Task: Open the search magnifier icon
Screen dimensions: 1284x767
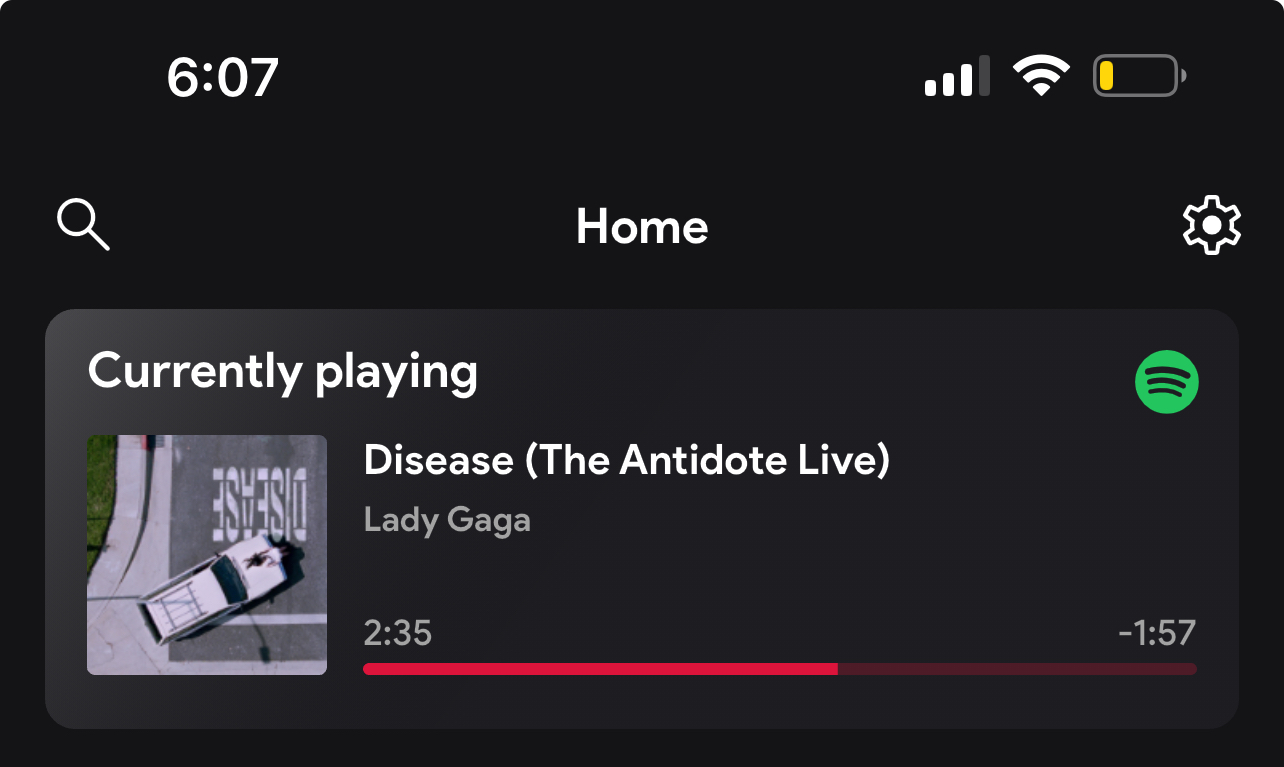Action: pyautogui.click(x=83, y=225)
